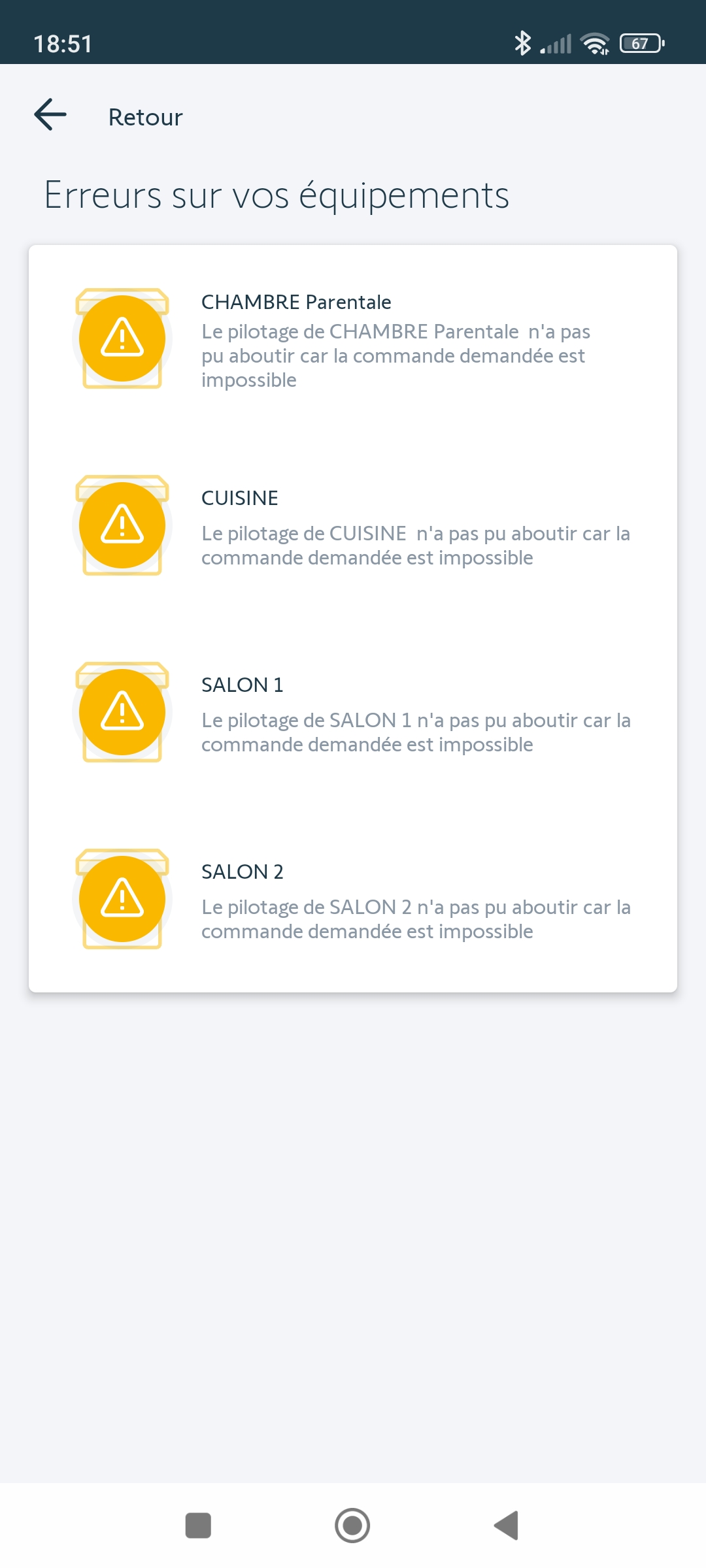Go to the system home screen
This screenshot has height=1568, width=706.
[x=352, y=1526]
